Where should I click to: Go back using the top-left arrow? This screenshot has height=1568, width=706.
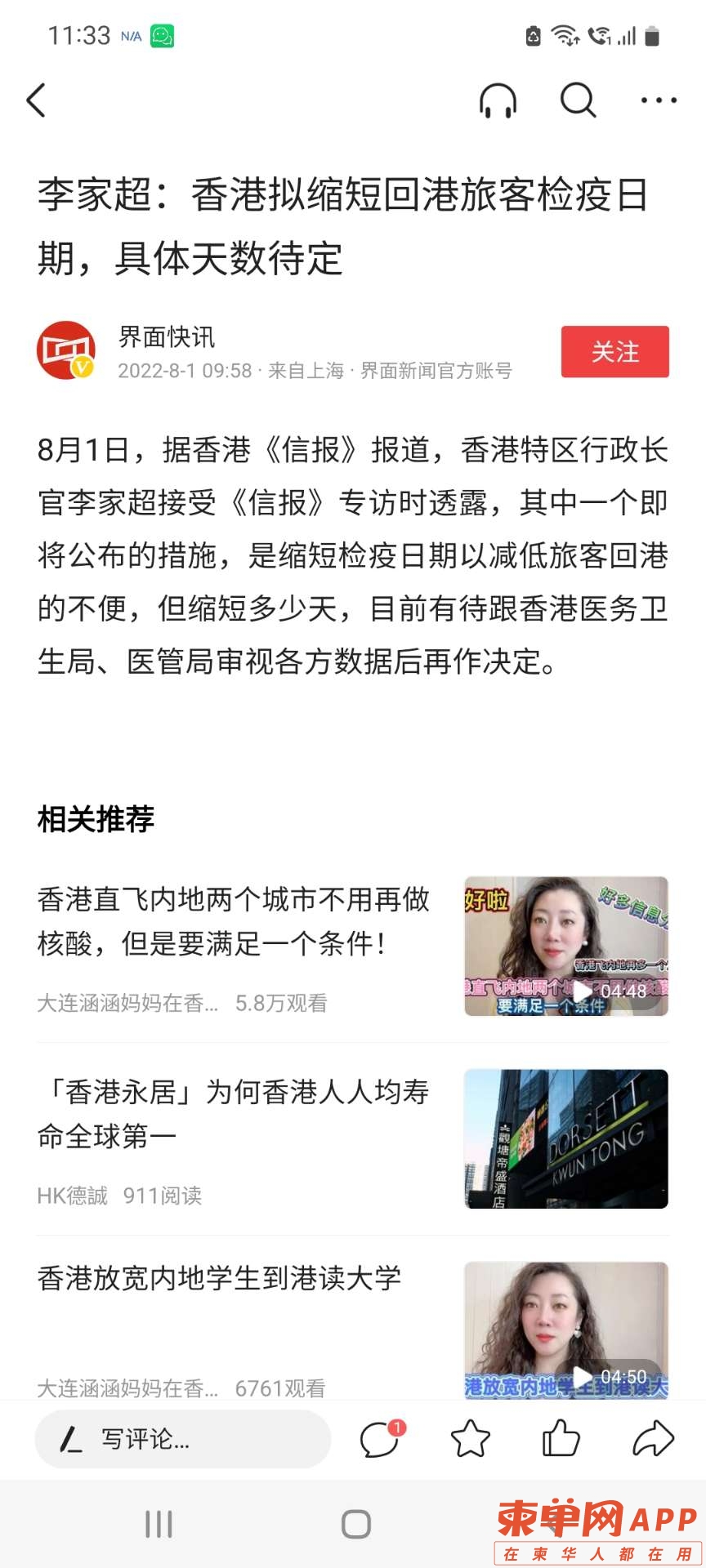pyautogui.click(x=36, y=100)
